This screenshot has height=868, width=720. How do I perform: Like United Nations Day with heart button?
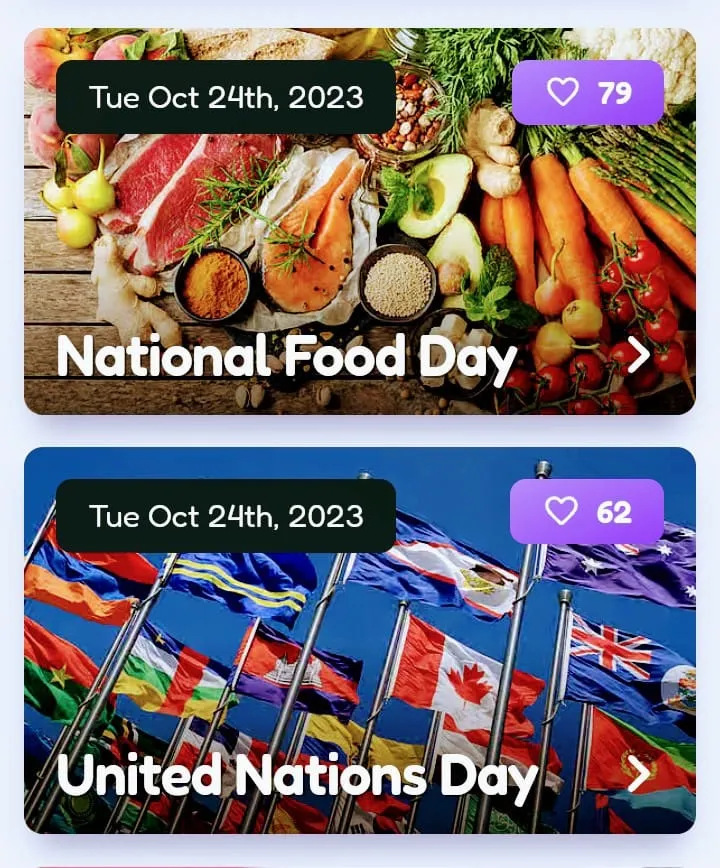[586, 512]
